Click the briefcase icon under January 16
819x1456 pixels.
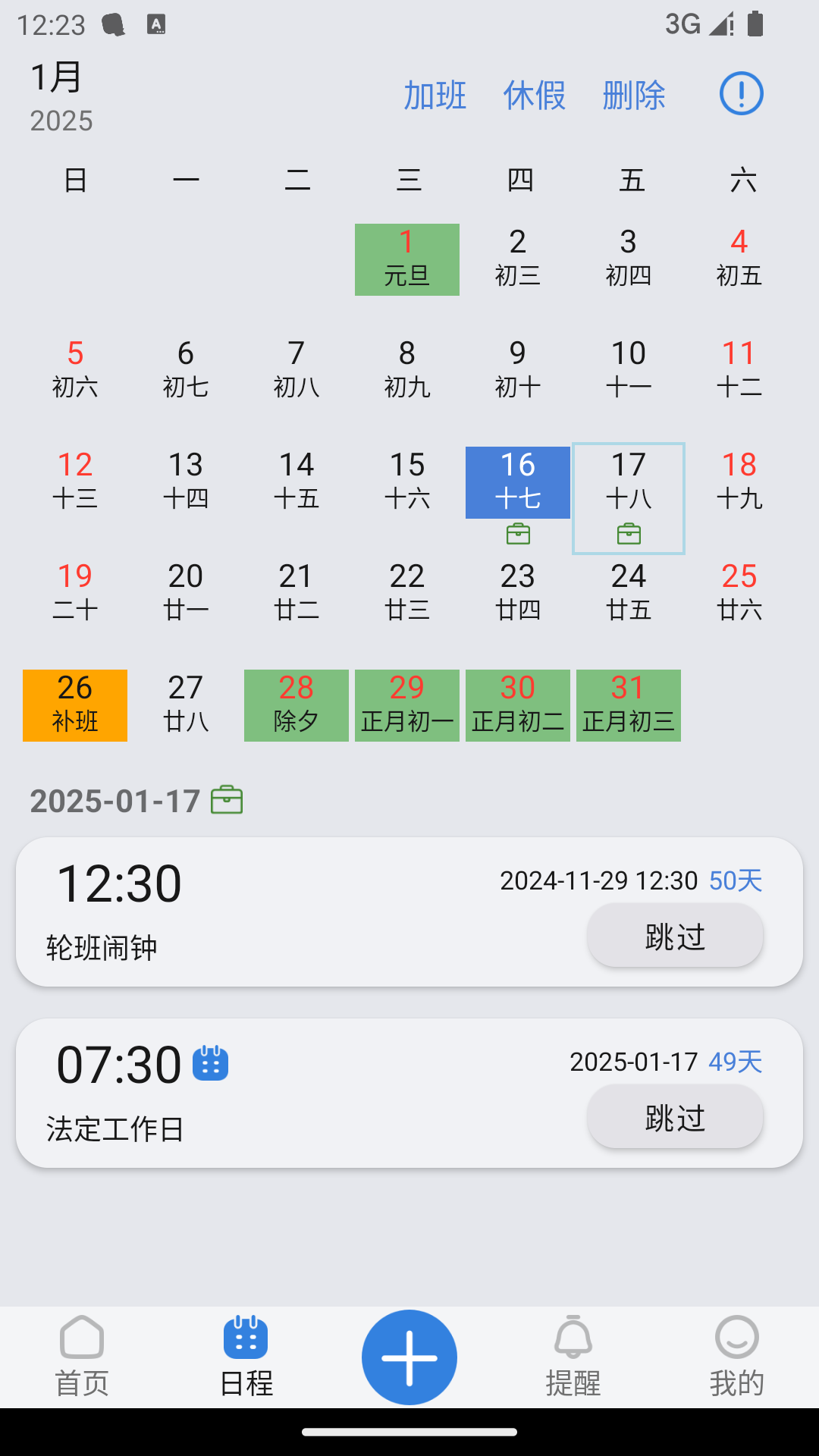(517, 533)
